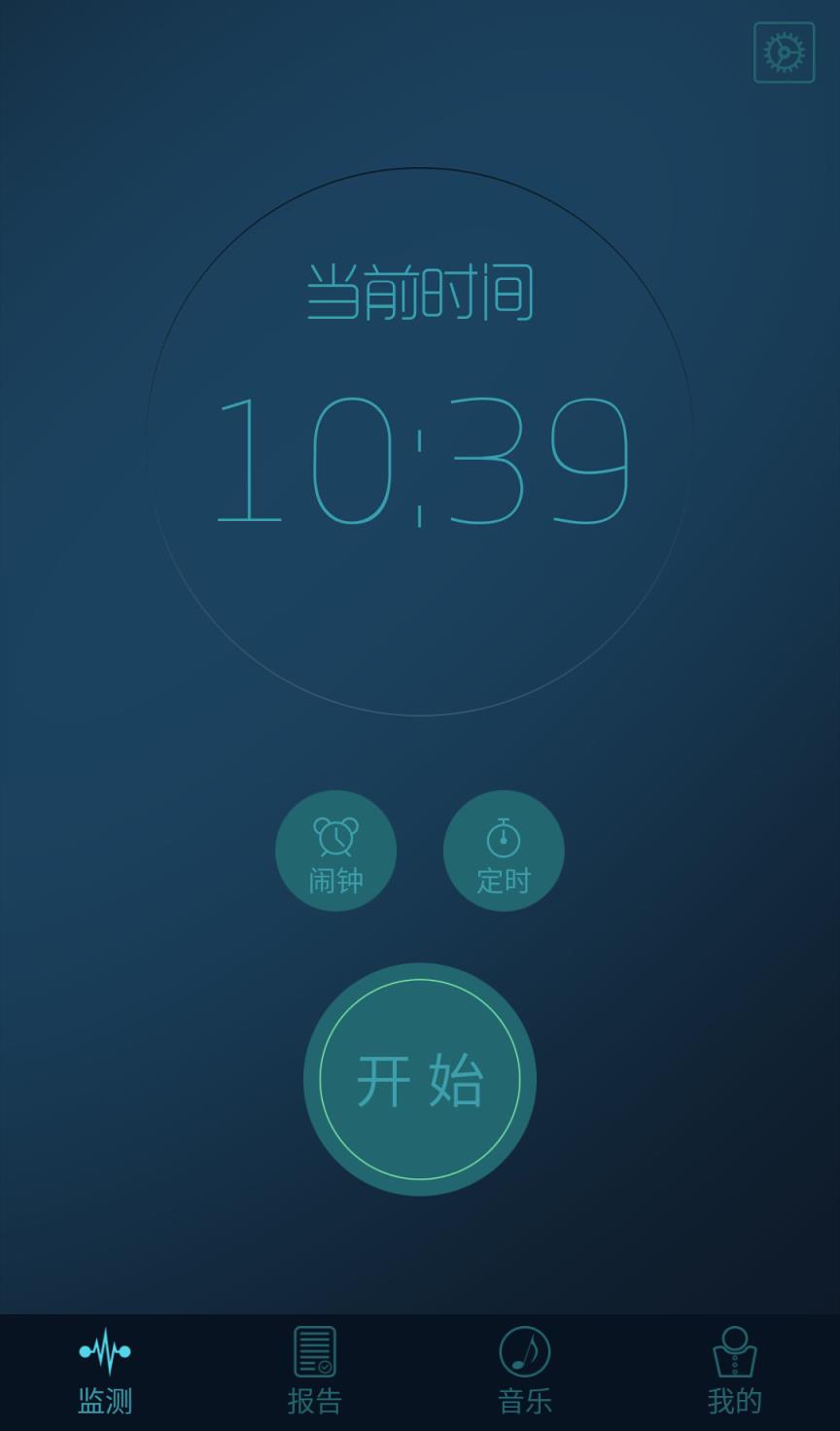Screen dimensions: 840x1431
Task: Tap the alarm clock icon above 闹钟
Action: click(335, 834)
